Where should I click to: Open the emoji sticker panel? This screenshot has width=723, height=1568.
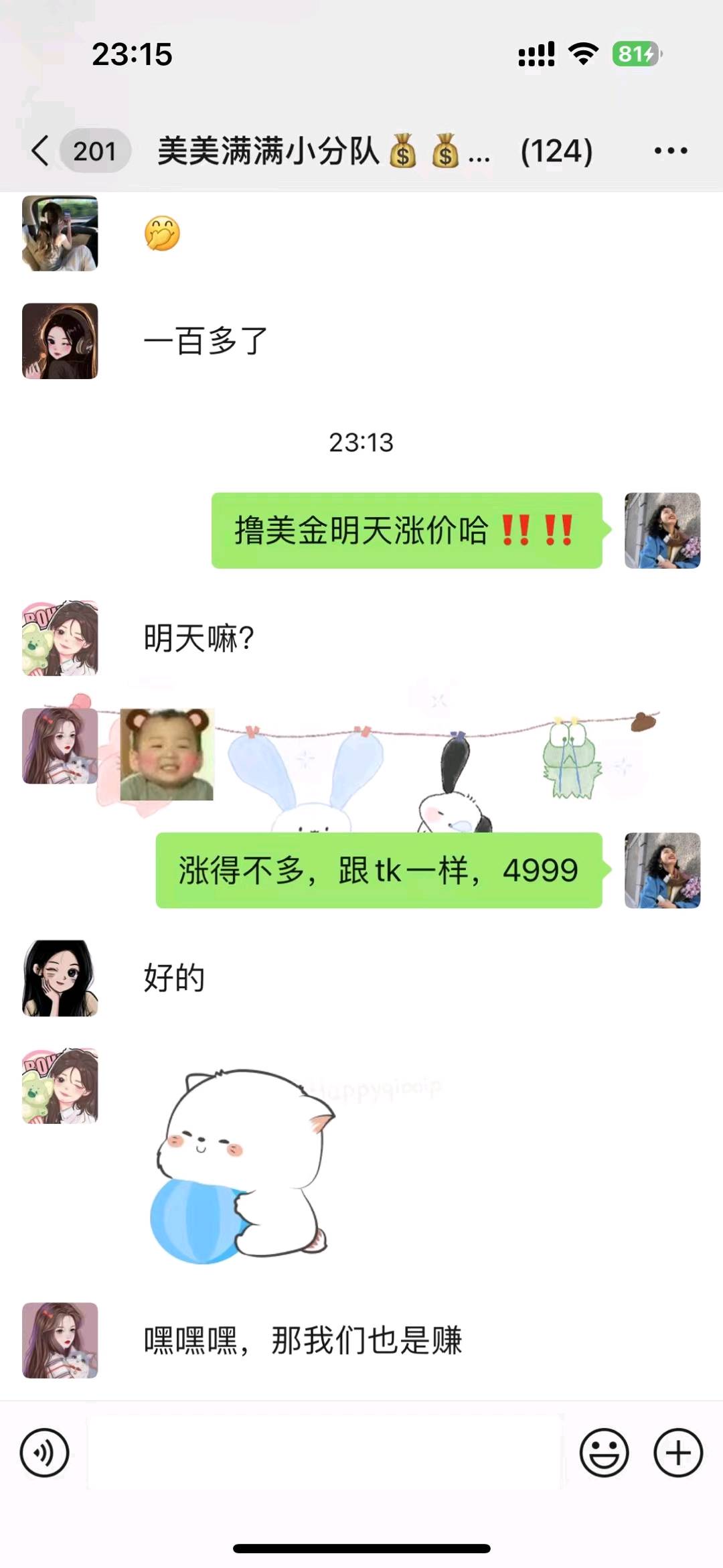tap(604, 1453)
